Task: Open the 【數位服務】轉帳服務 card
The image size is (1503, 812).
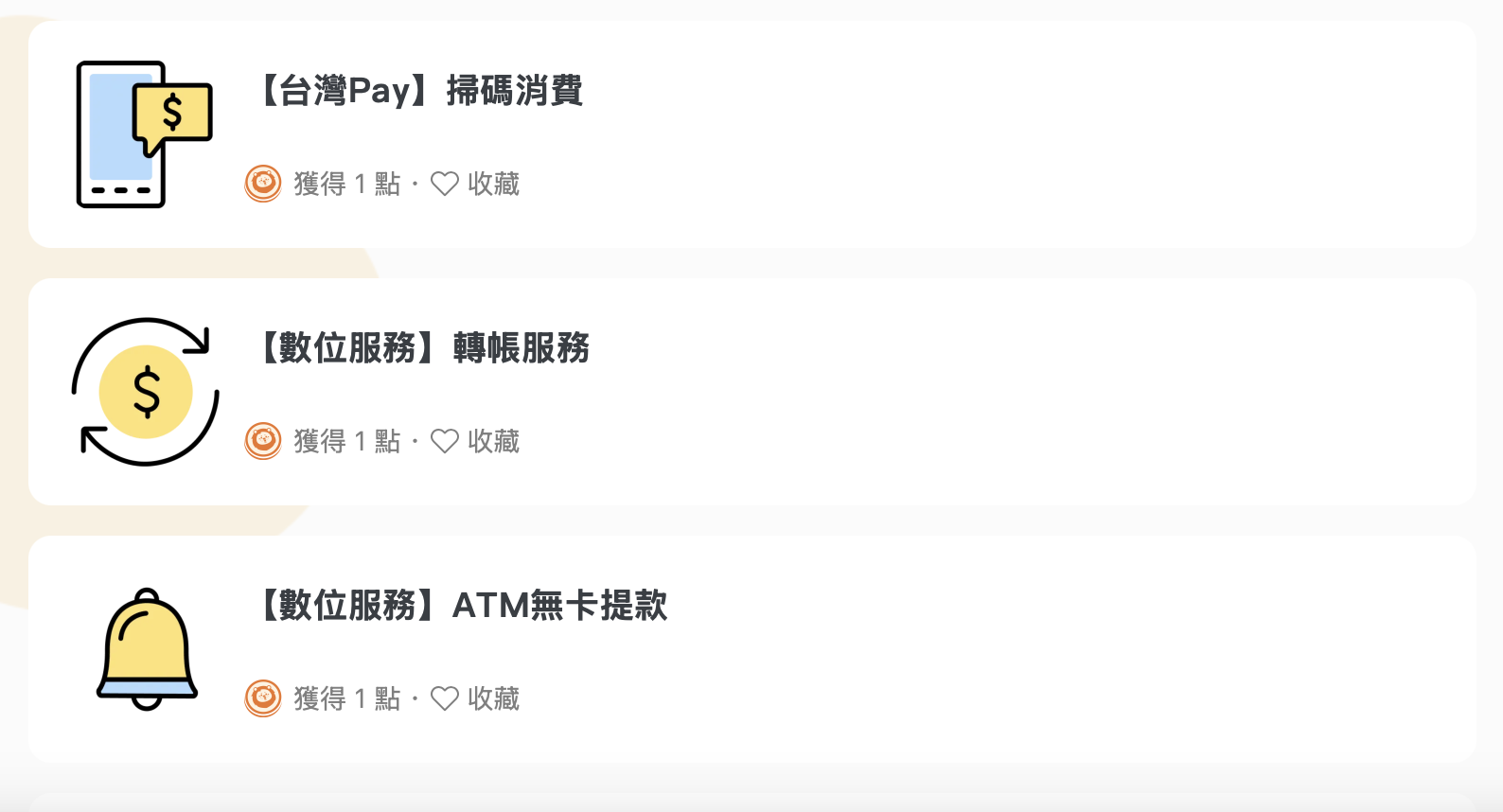Action: coord(426,349)
